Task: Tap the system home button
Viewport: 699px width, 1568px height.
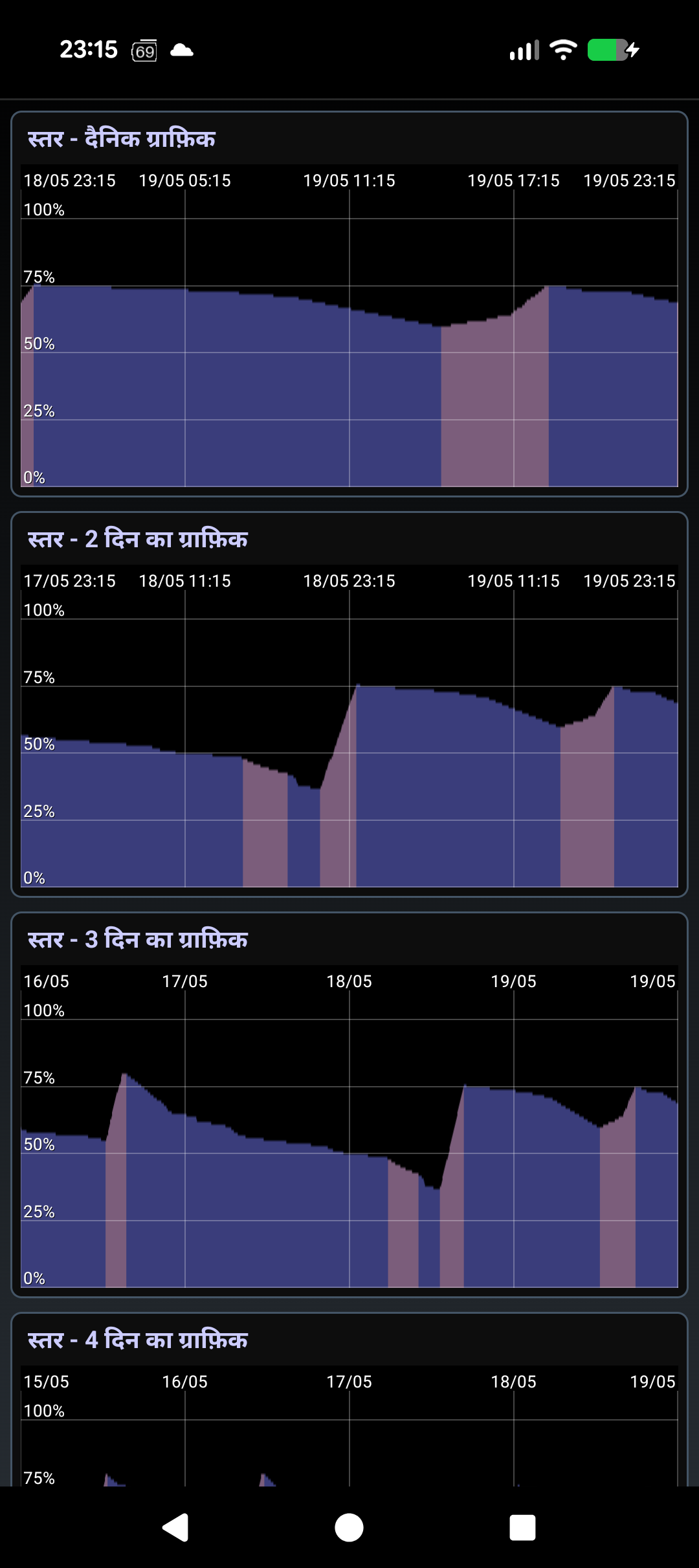Action: (x=349, y=1528)
